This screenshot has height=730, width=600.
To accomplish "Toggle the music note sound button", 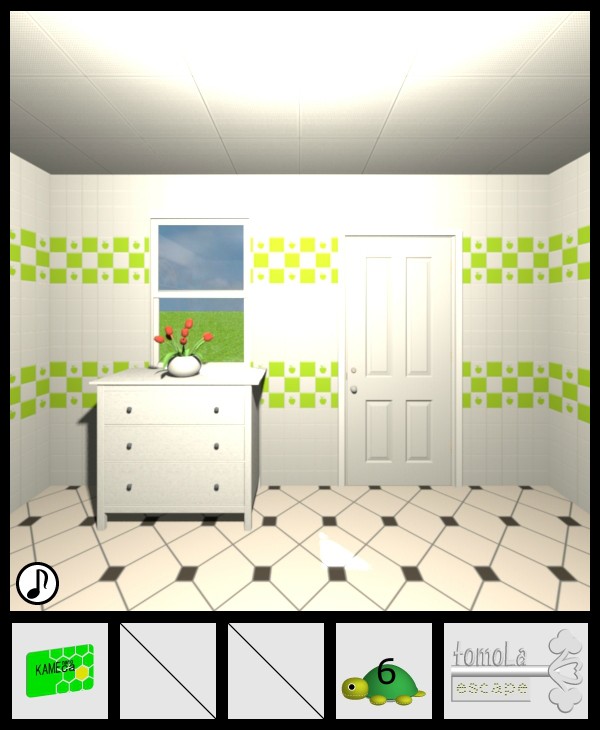I will [37, 583].
